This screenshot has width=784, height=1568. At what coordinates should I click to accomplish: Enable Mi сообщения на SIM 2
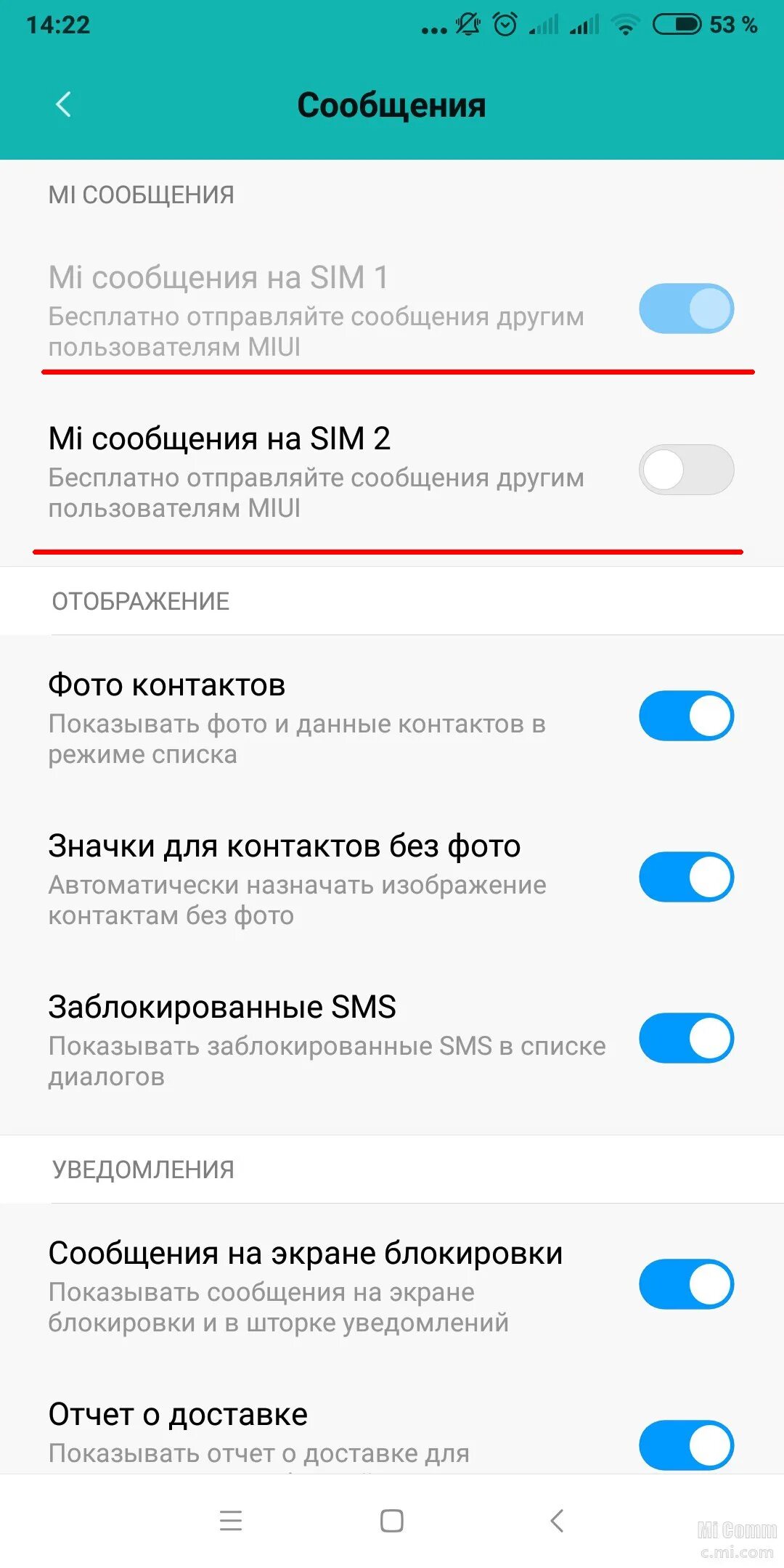tap(686, 470)
